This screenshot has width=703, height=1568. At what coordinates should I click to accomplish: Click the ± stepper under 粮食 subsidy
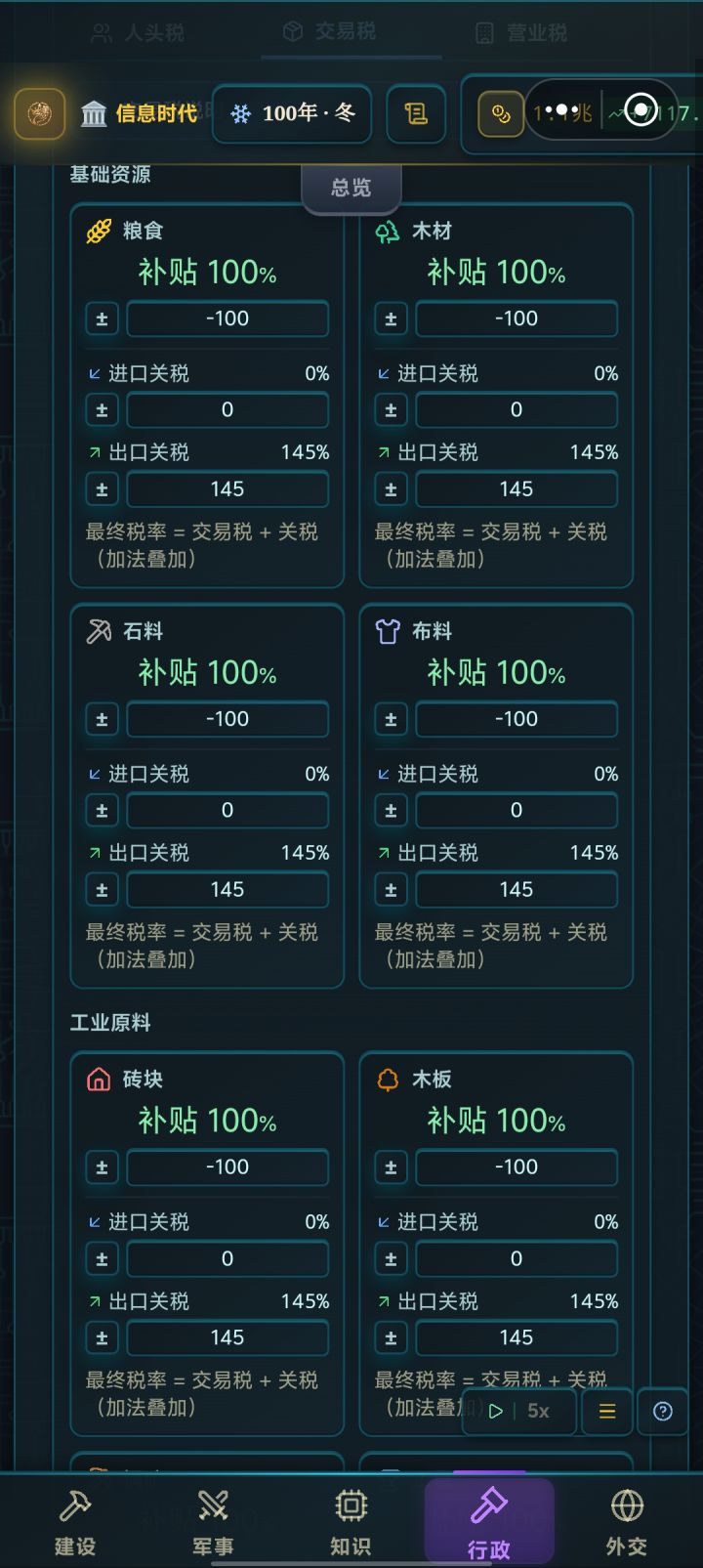pos(102,318)
